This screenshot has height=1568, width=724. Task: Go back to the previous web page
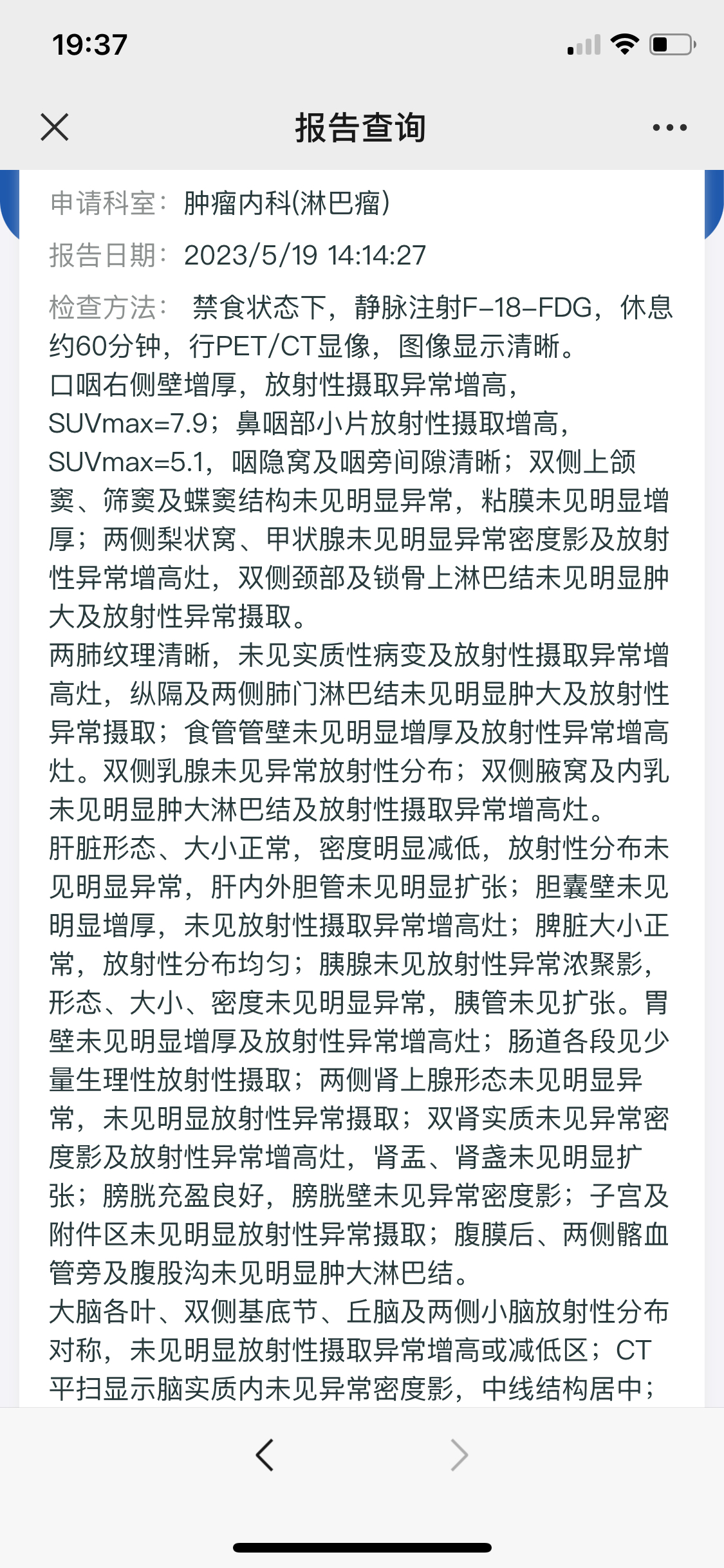[x=265, y=1455]
